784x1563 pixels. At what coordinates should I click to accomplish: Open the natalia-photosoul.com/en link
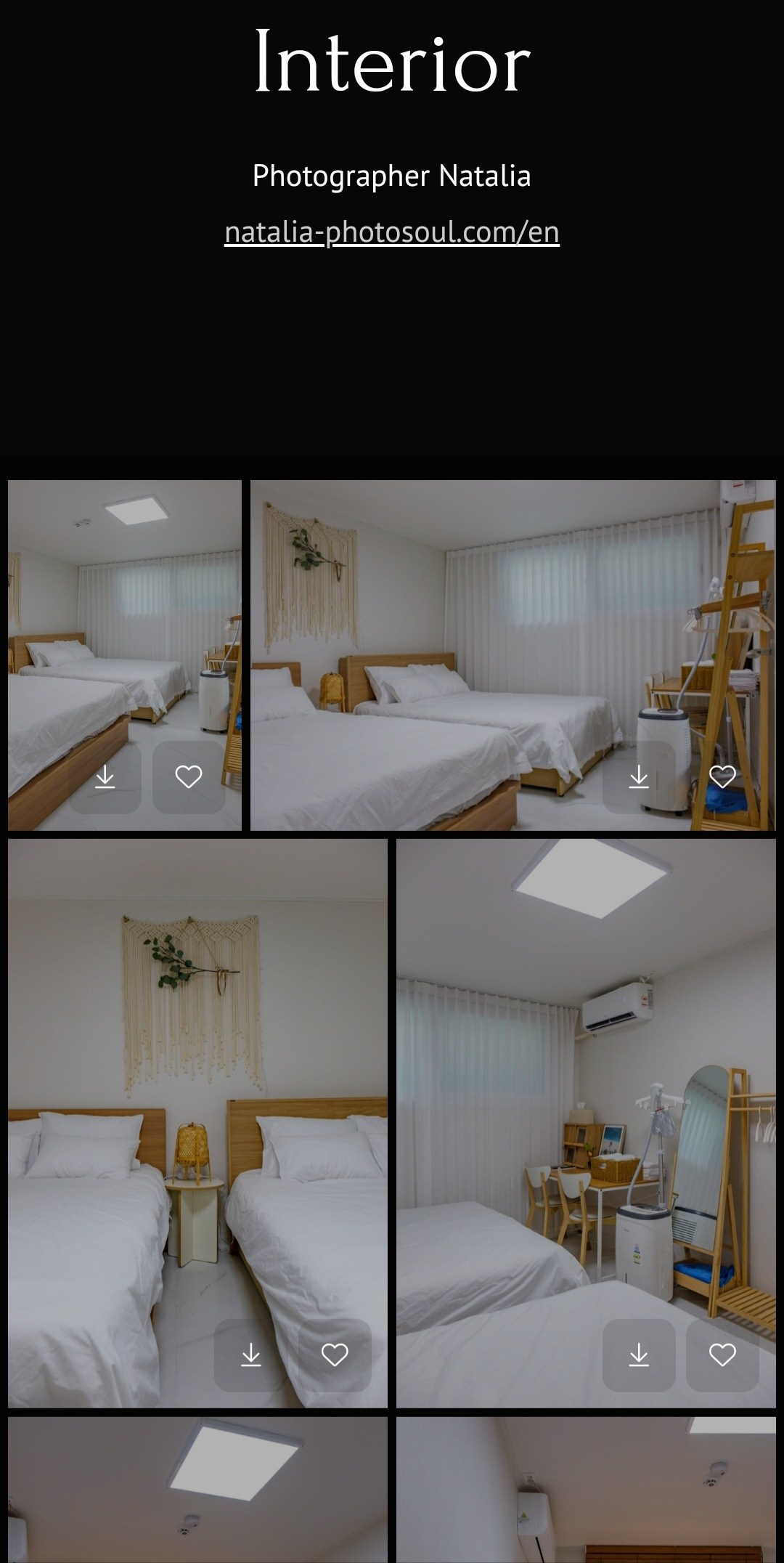click(391, 232)
